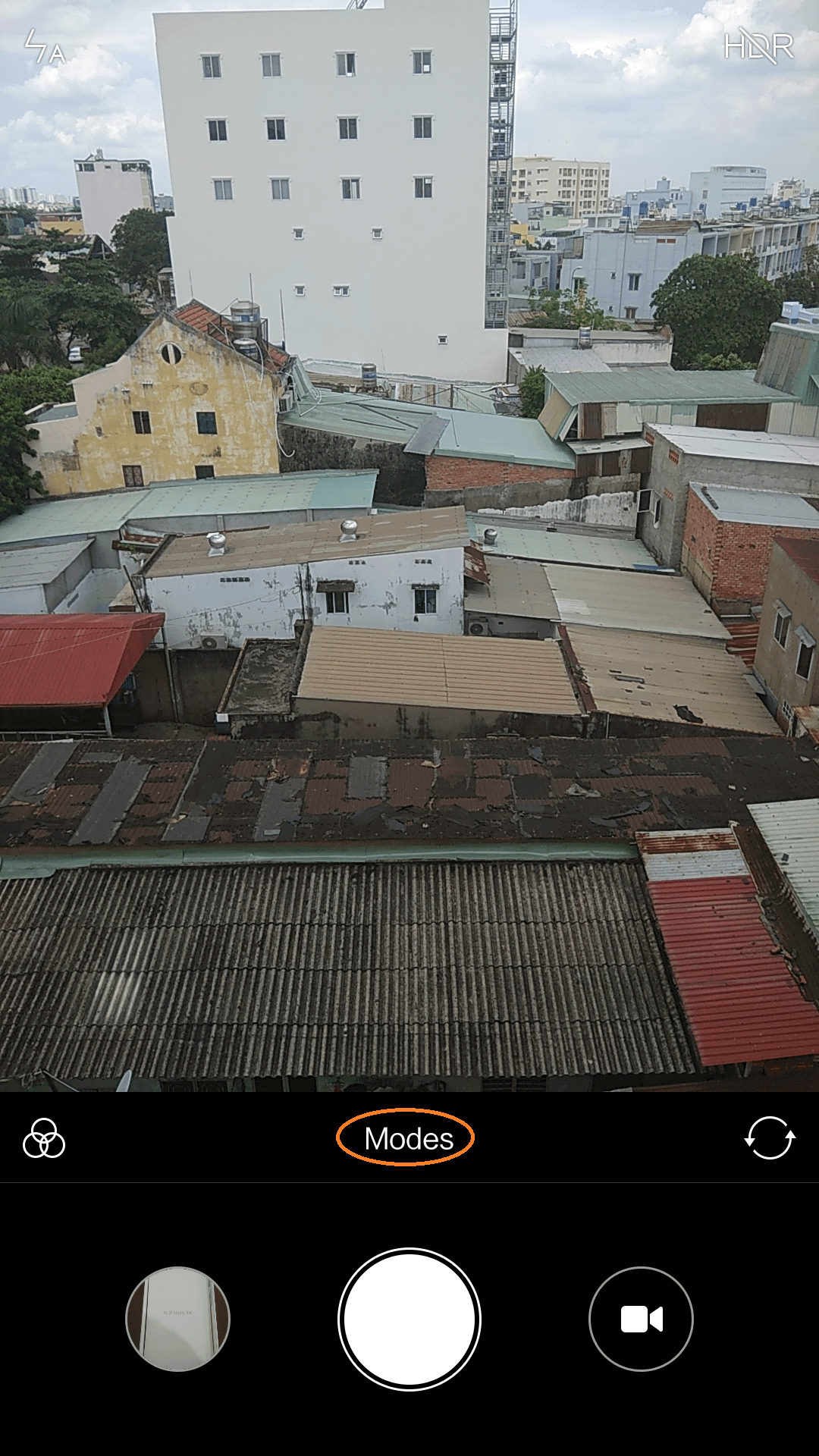Image resolution: width=819 pixels, height=1456 pixels.
Task: Change the auto flash setting
Action: point(44,47)
